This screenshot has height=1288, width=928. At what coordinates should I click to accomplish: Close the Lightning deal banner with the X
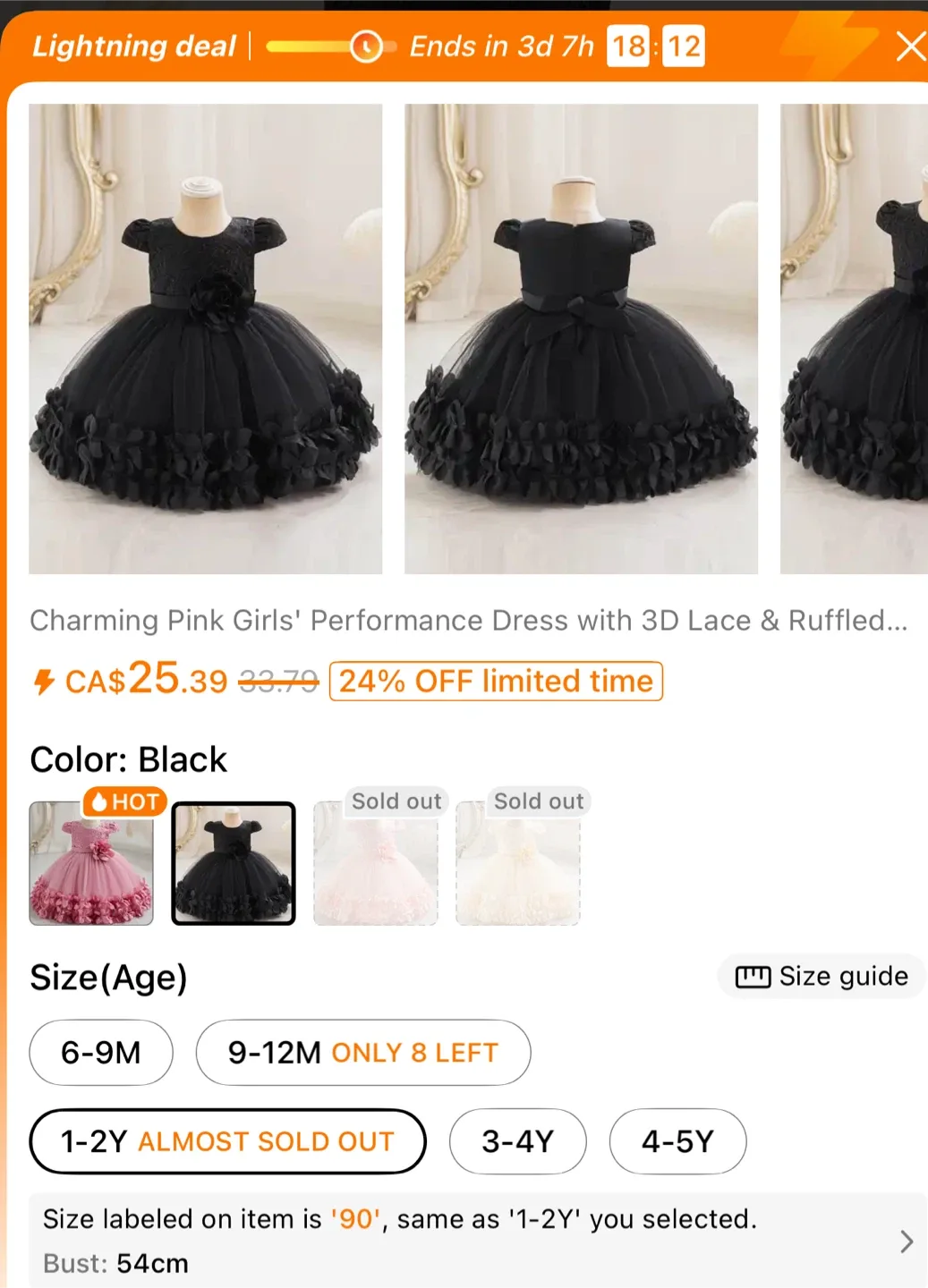911,47
